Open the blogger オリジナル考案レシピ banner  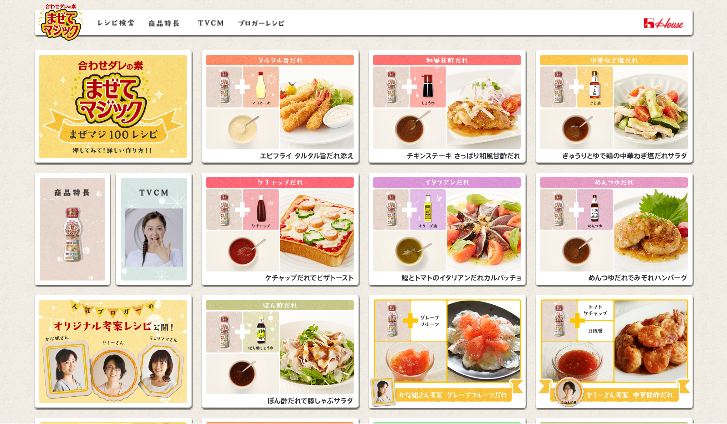pos(111,351)
